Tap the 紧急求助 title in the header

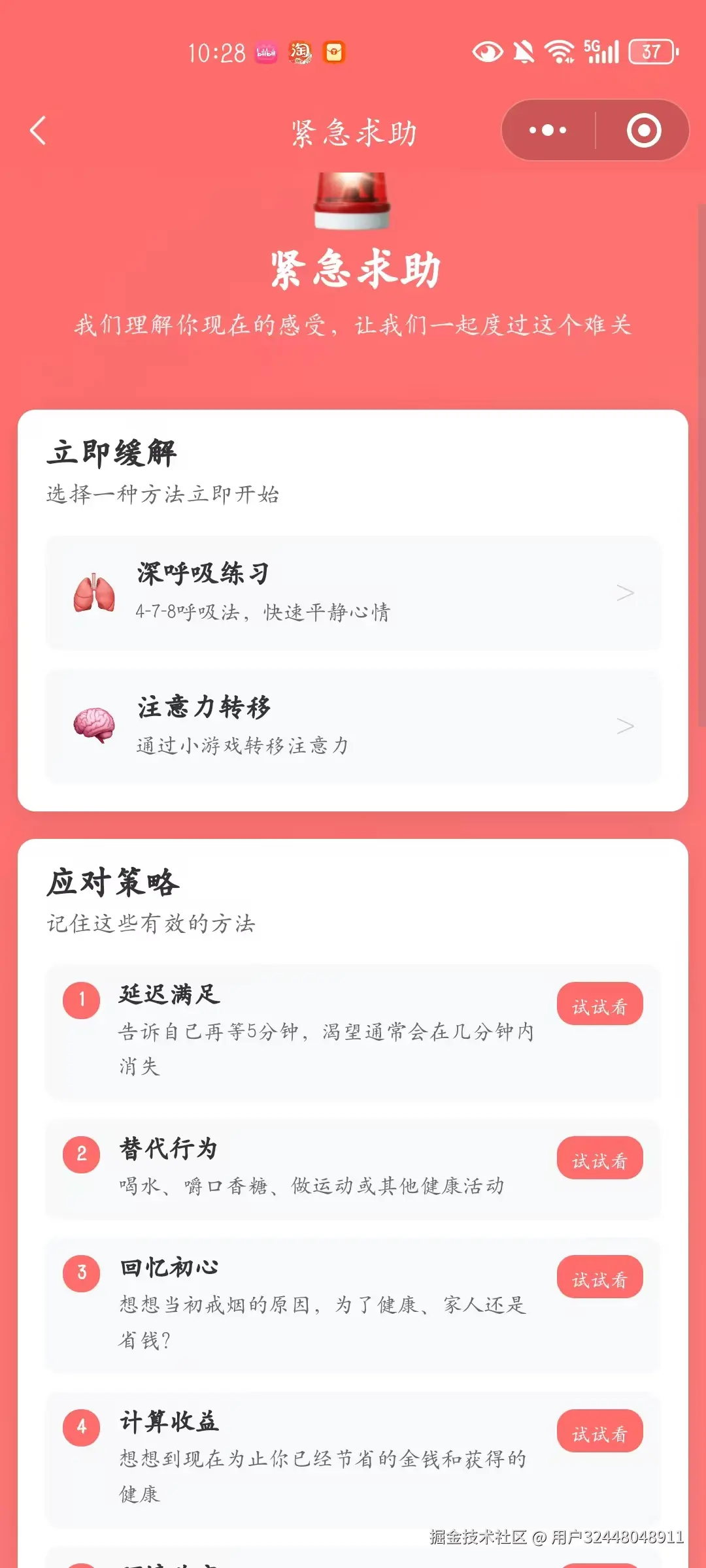click(353, 129)
